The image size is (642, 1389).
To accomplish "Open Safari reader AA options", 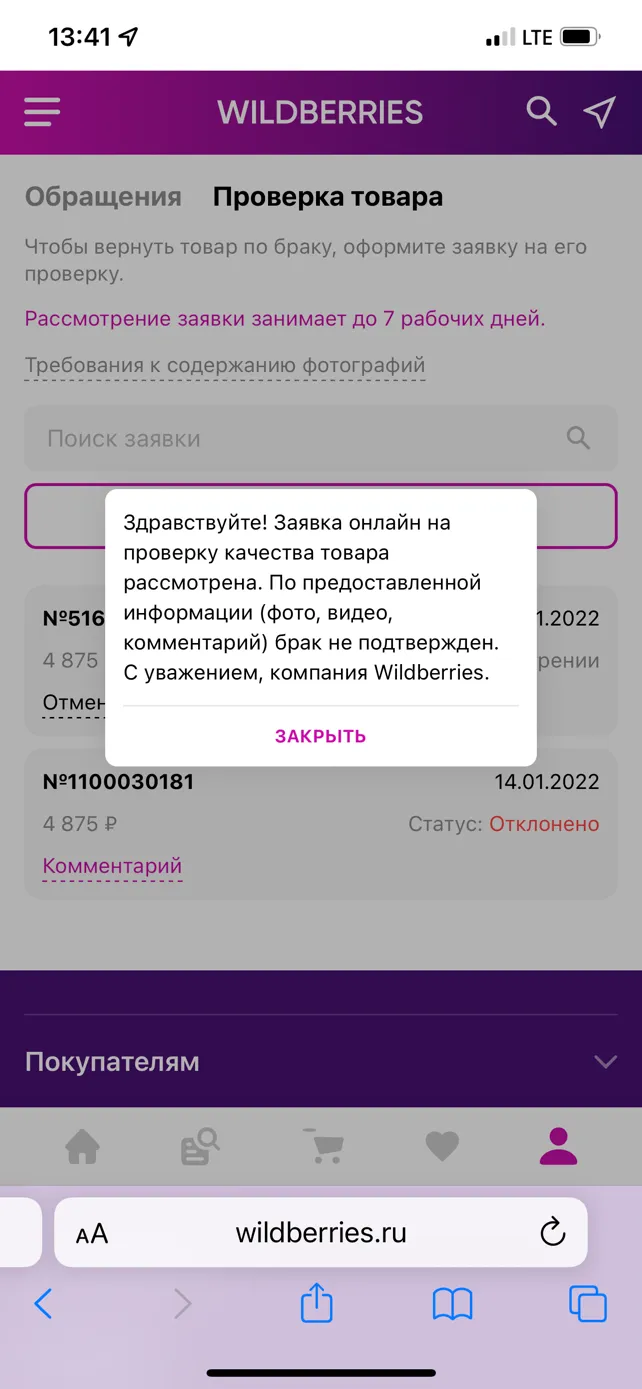I will [92, 1234].
